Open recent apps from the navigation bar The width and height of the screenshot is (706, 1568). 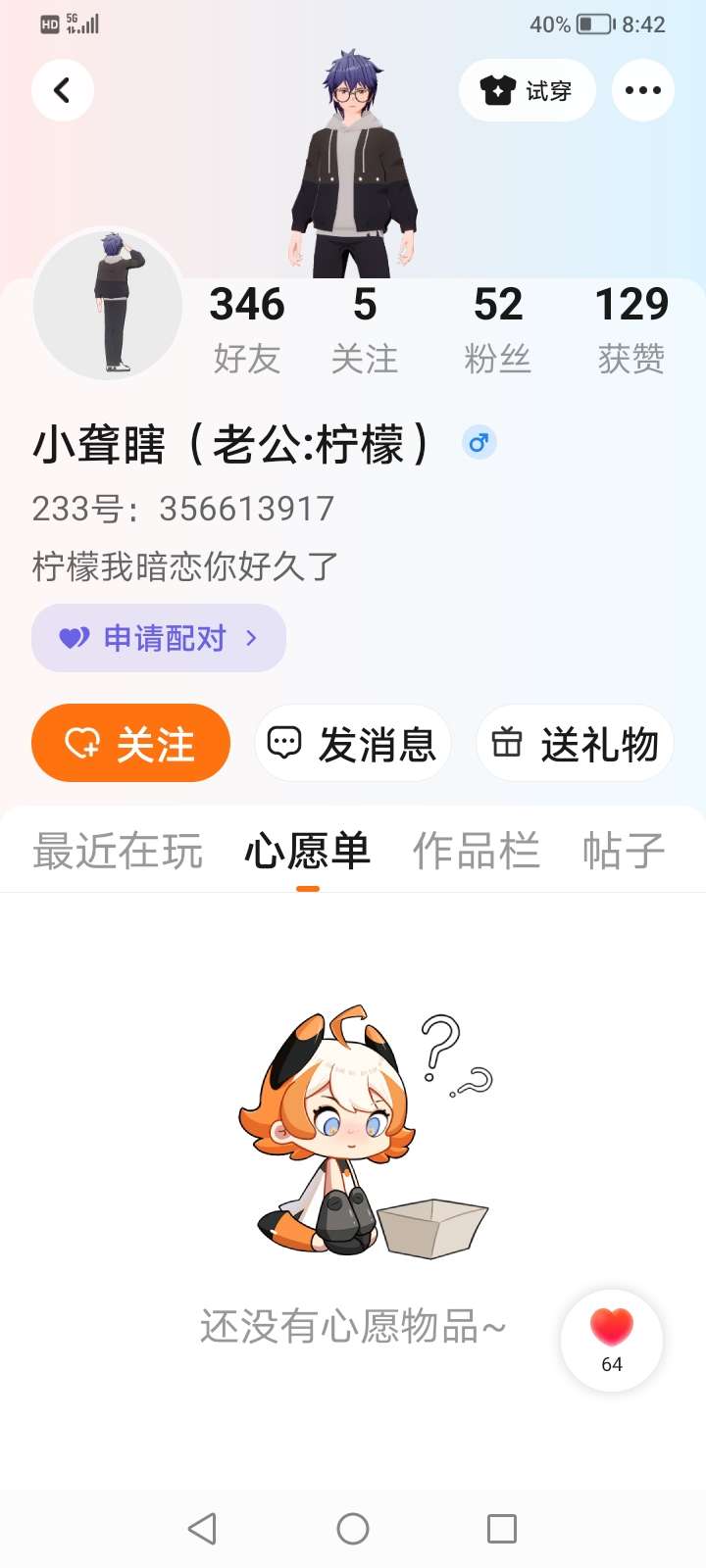502,1529
